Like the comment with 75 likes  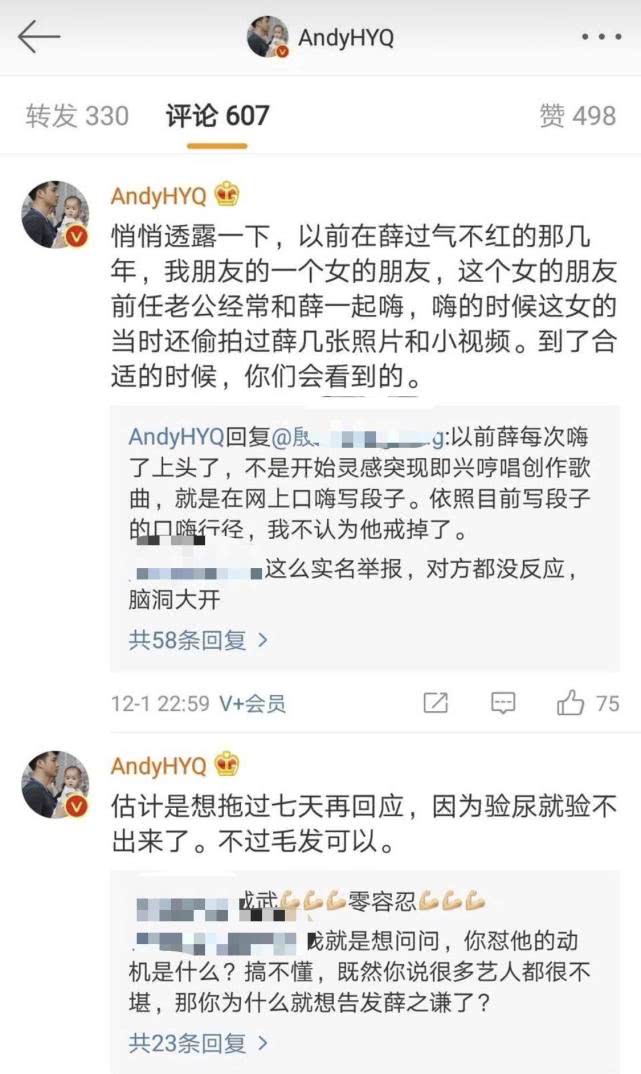(572, 703)
